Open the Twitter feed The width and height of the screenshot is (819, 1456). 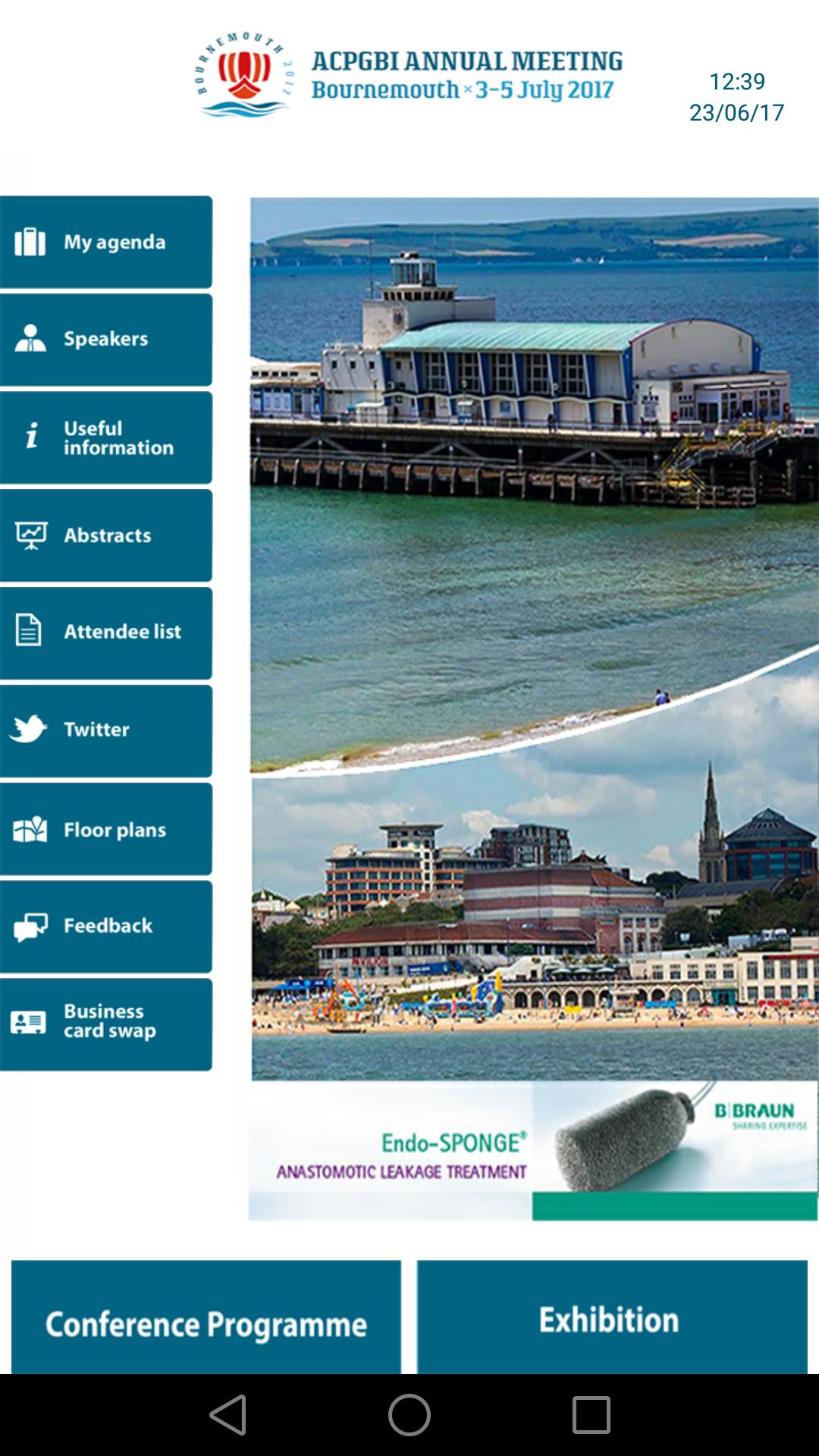[106, 730]
